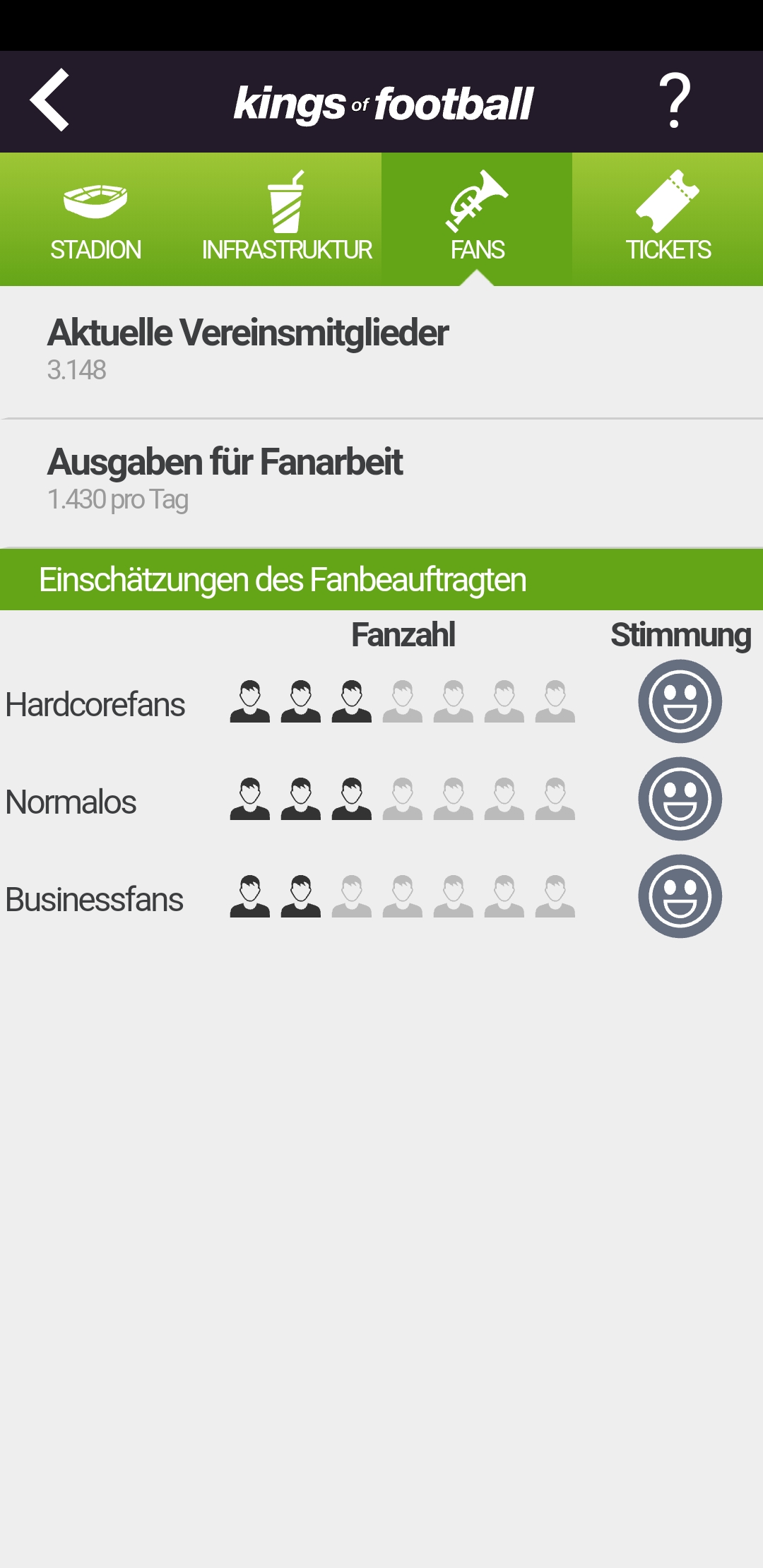Open the help question mark
The image size is (763, 1568).
(x=674, y=100)
